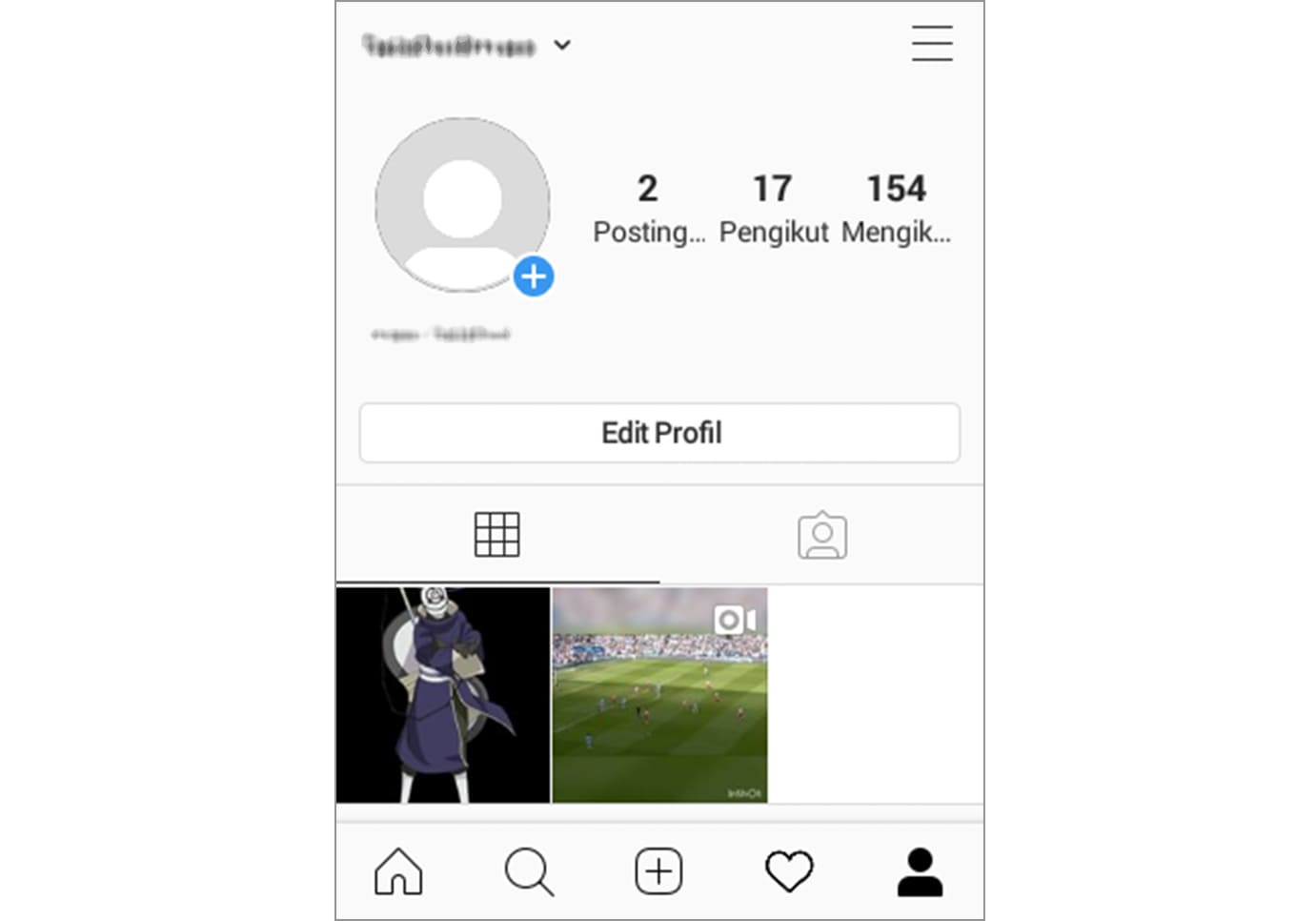Viewport: 1316px width, 921px height.
Task: Open the activity heart tab
Action: [789, 871]
